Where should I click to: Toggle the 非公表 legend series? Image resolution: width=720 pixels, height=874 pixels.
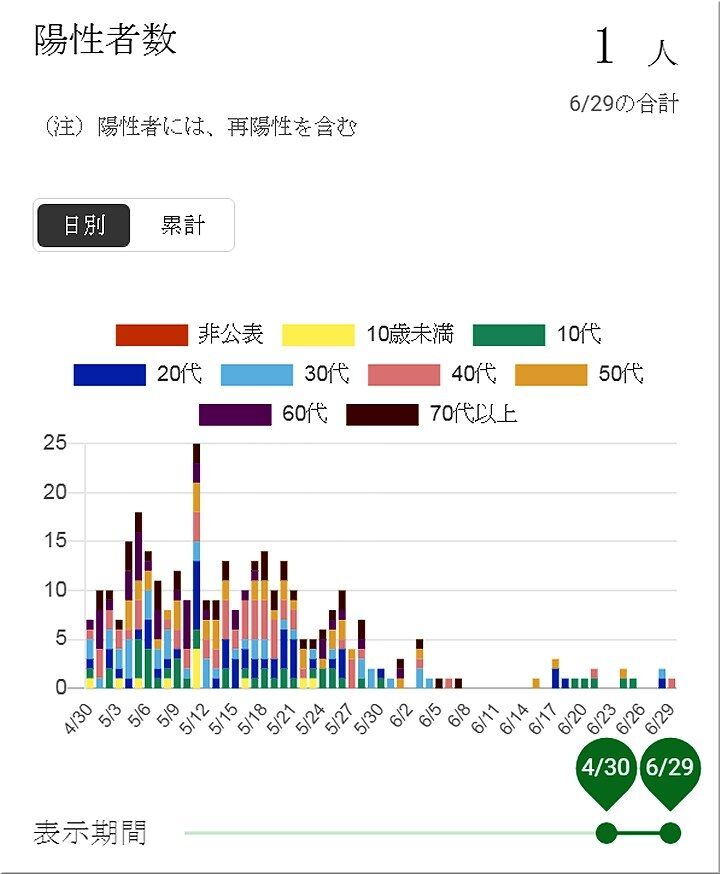pyautogui.click(x=189, y=334)
